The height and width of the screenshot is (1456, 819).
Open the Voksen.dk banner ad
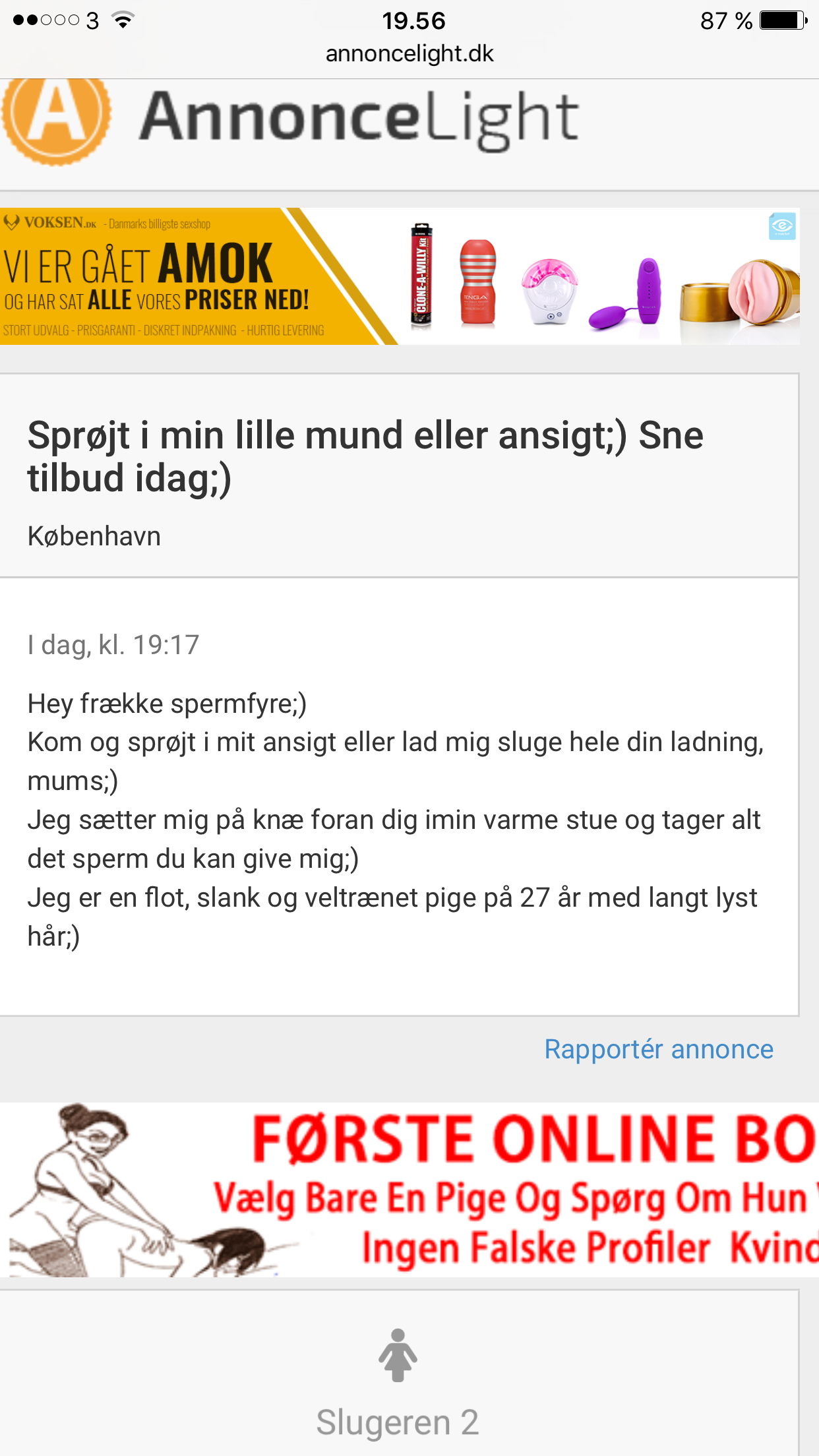click(400, 276)
